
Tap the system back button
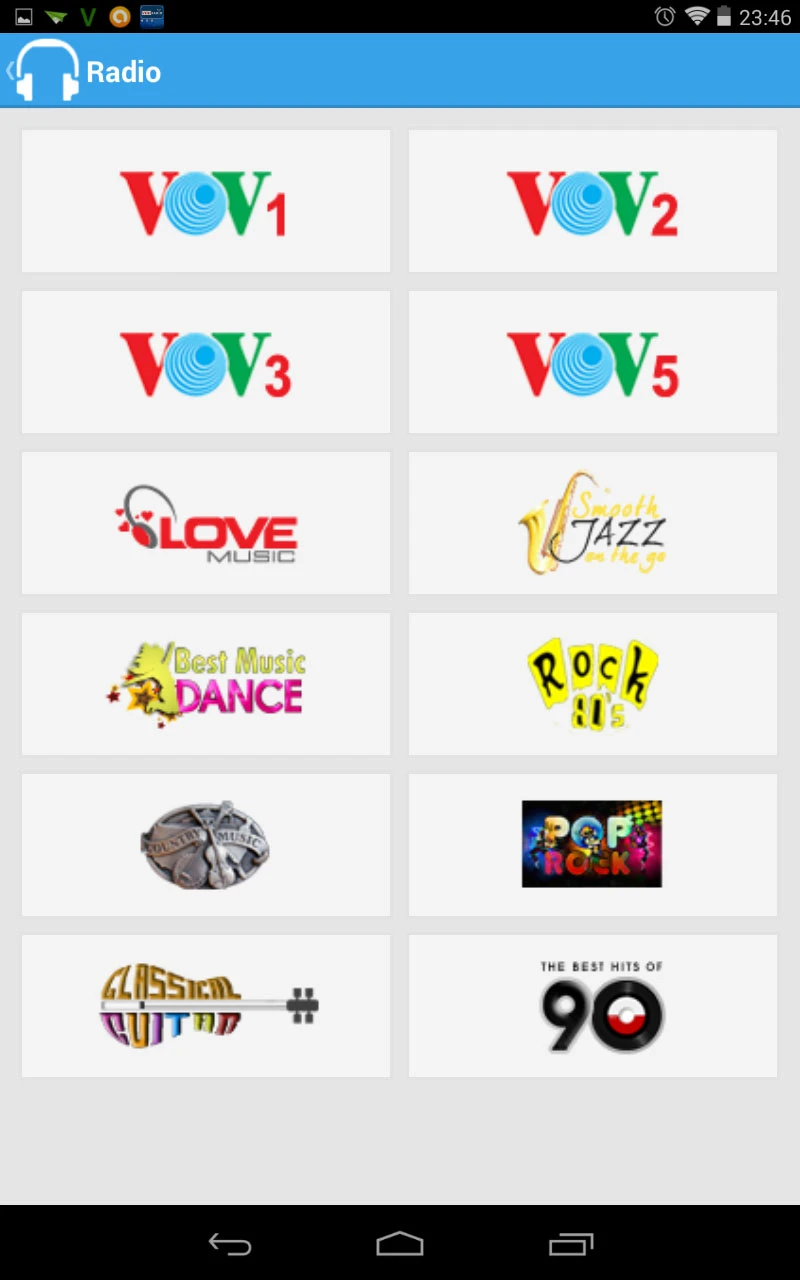click(229, 1244)
